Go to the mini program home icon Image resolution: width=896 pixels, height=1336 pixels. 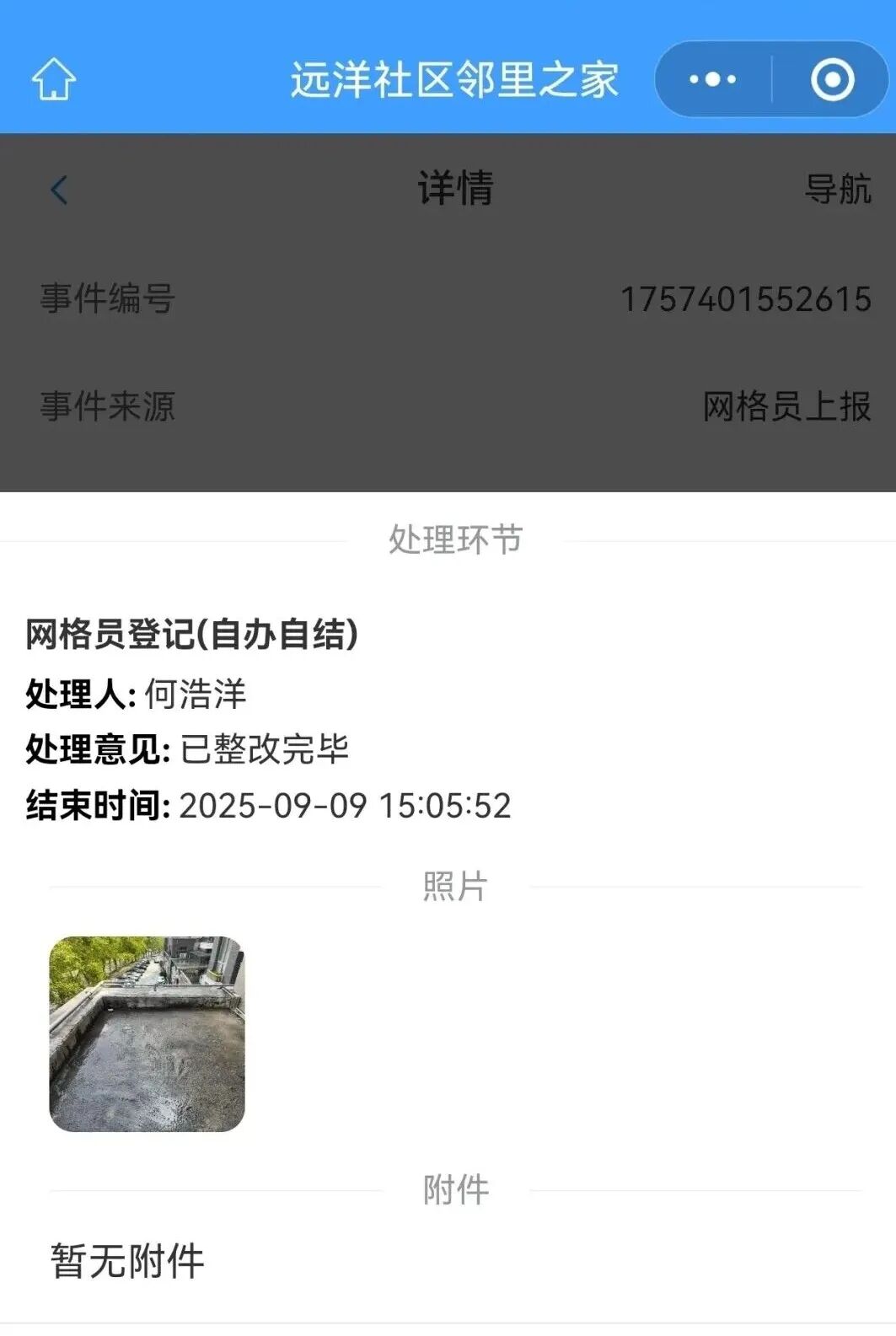(x=54, y=79)
